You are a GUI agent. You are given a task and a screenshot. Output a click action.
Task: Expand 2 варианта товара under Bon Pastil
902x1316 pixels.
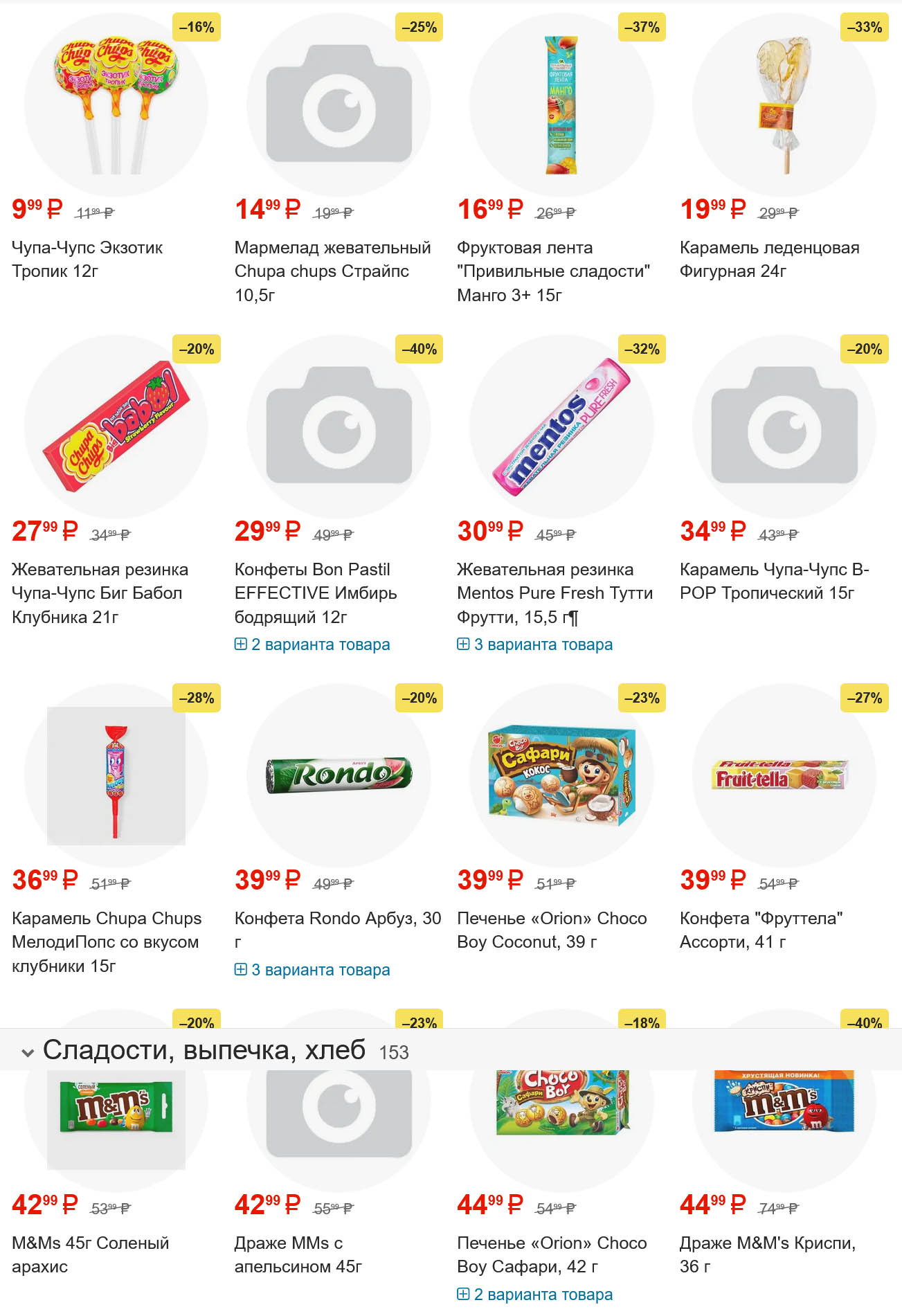(x=312, y=645)
